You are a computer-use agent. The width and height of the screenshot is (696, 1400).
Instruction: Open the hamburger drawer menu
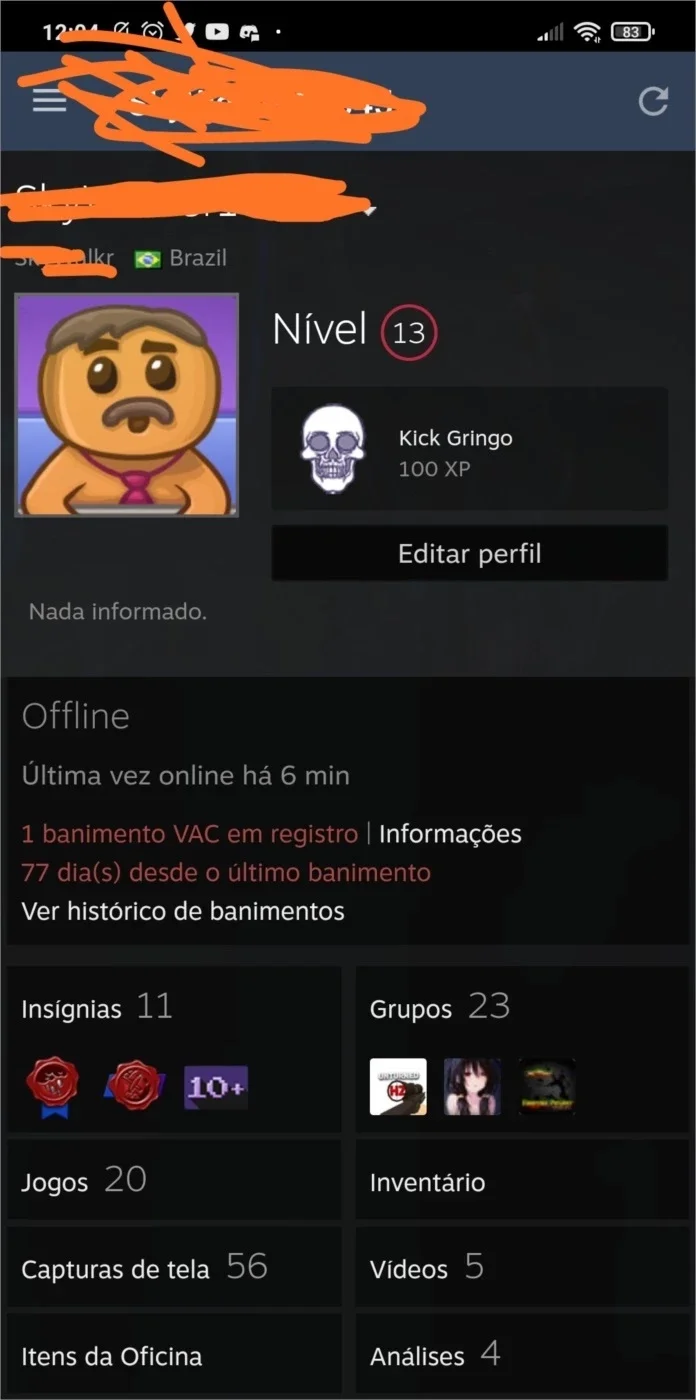coord(49,101)
